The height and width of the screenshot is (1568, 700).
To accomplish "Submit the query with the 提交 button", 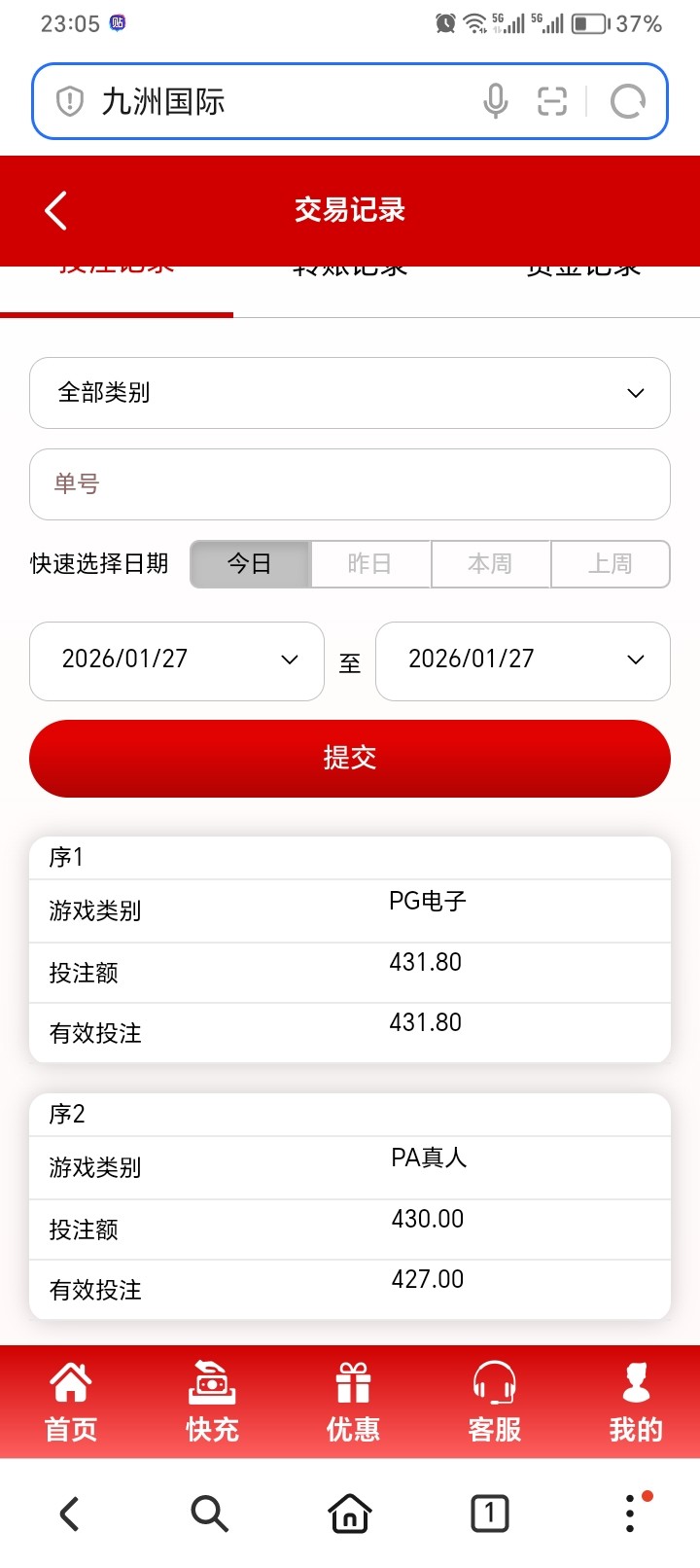I will pos(350,759).
